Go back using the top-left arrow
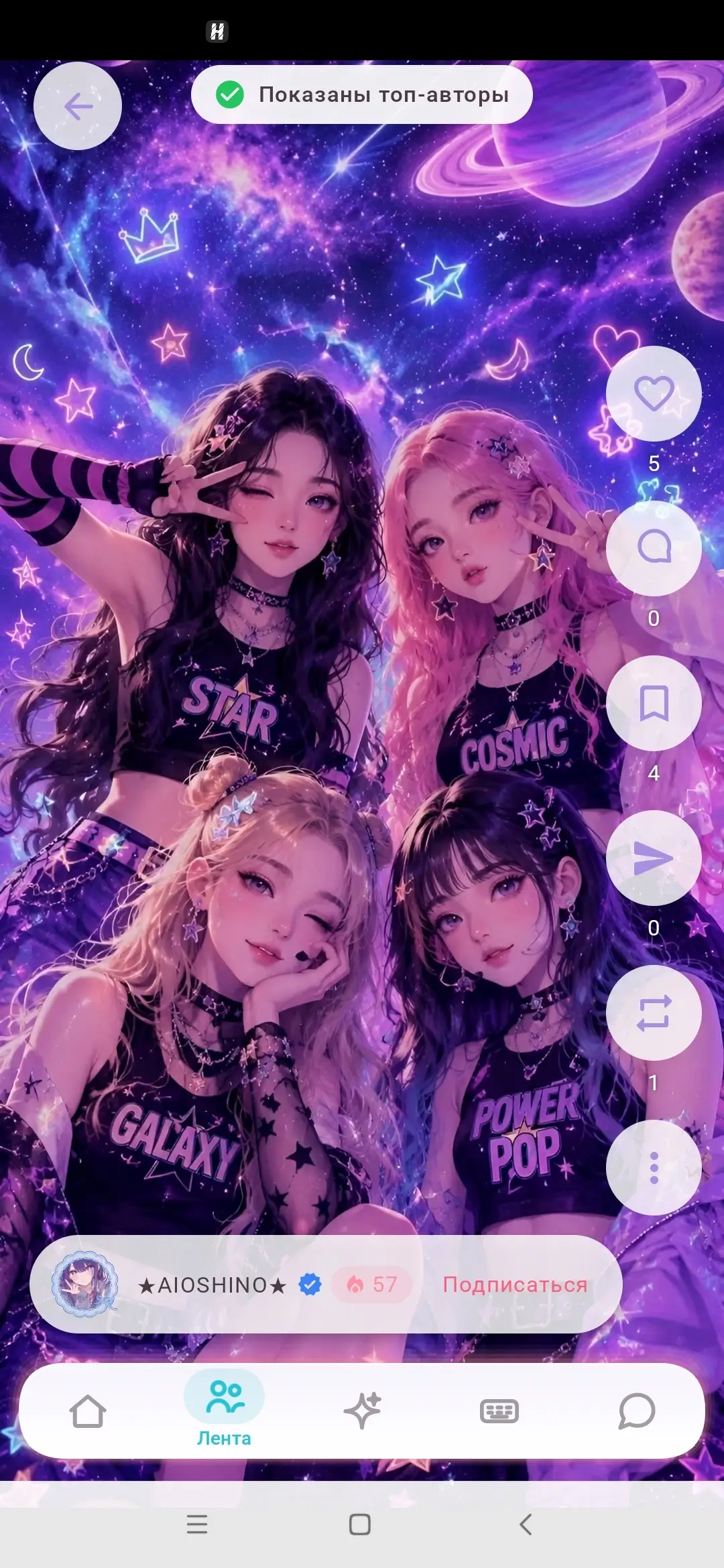 coord(78,106)
